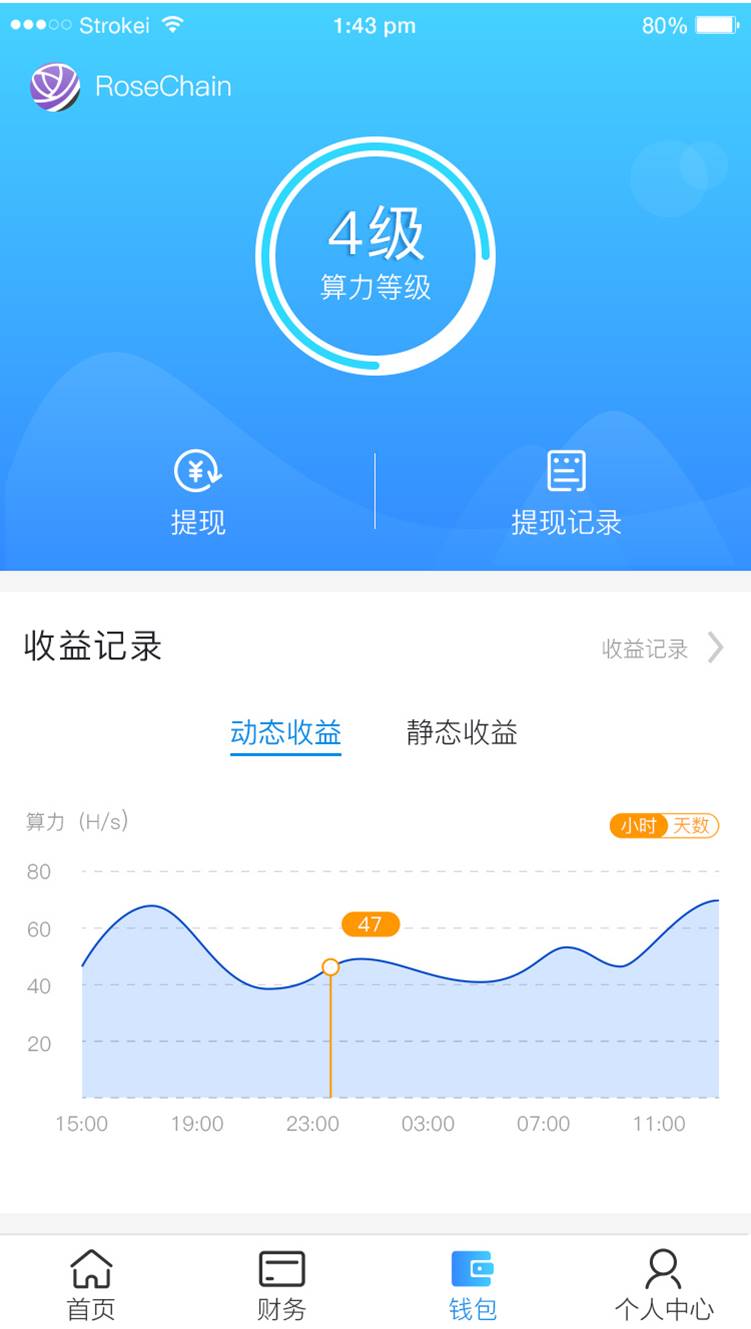Select the 钱包 wallet tab
This screenshot has width=751, height=1329.
[x=472, y=1284]
